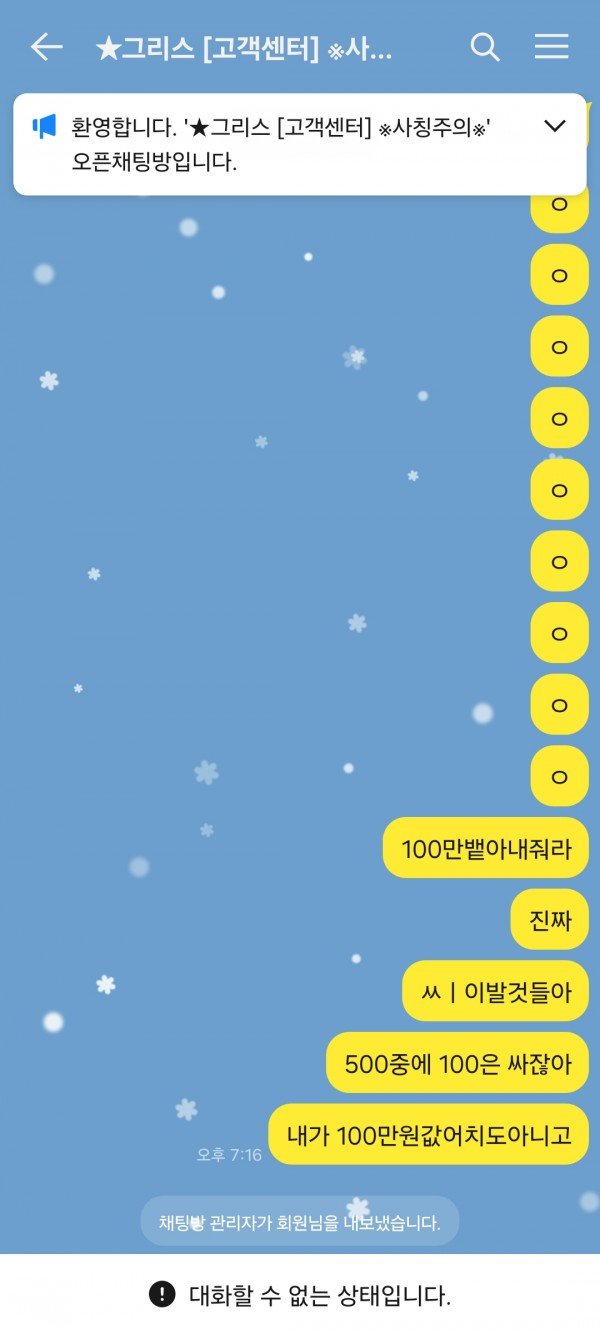Go back to the chat list
600x1334 pixels.
(46, 47)
